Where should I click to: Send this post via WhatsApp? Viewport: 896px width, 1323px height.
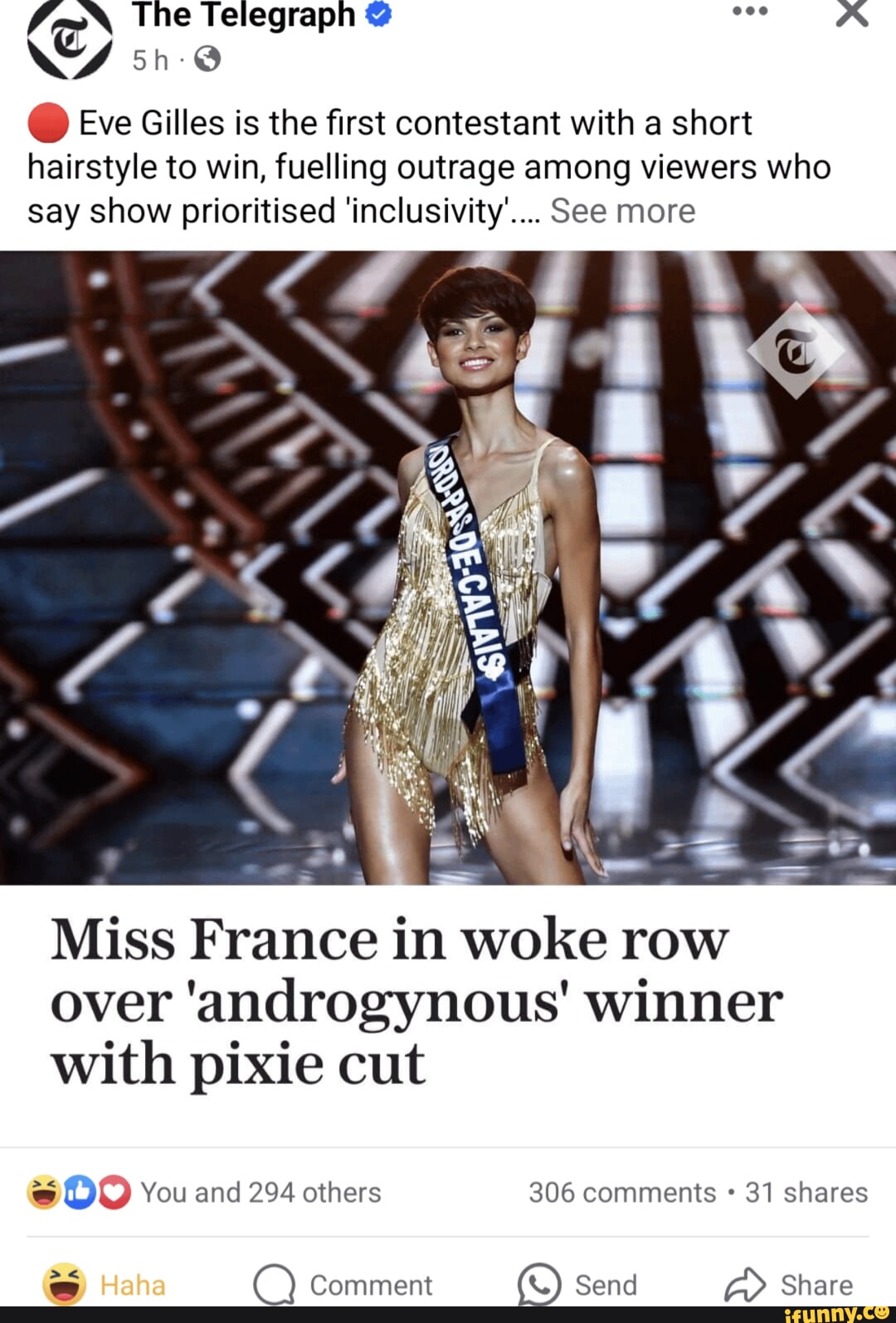[x=577, y=1285]
